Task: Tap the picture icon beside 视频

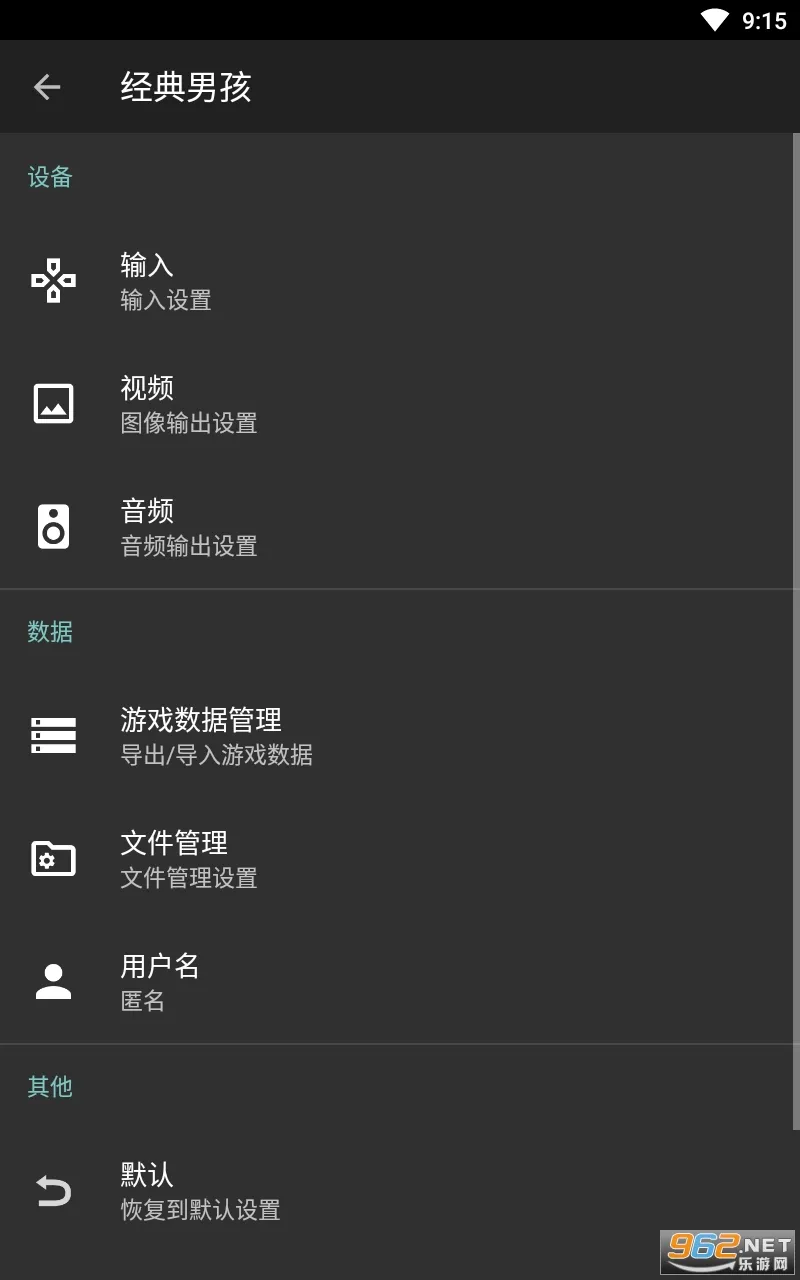Action: [x=53, y=403]
